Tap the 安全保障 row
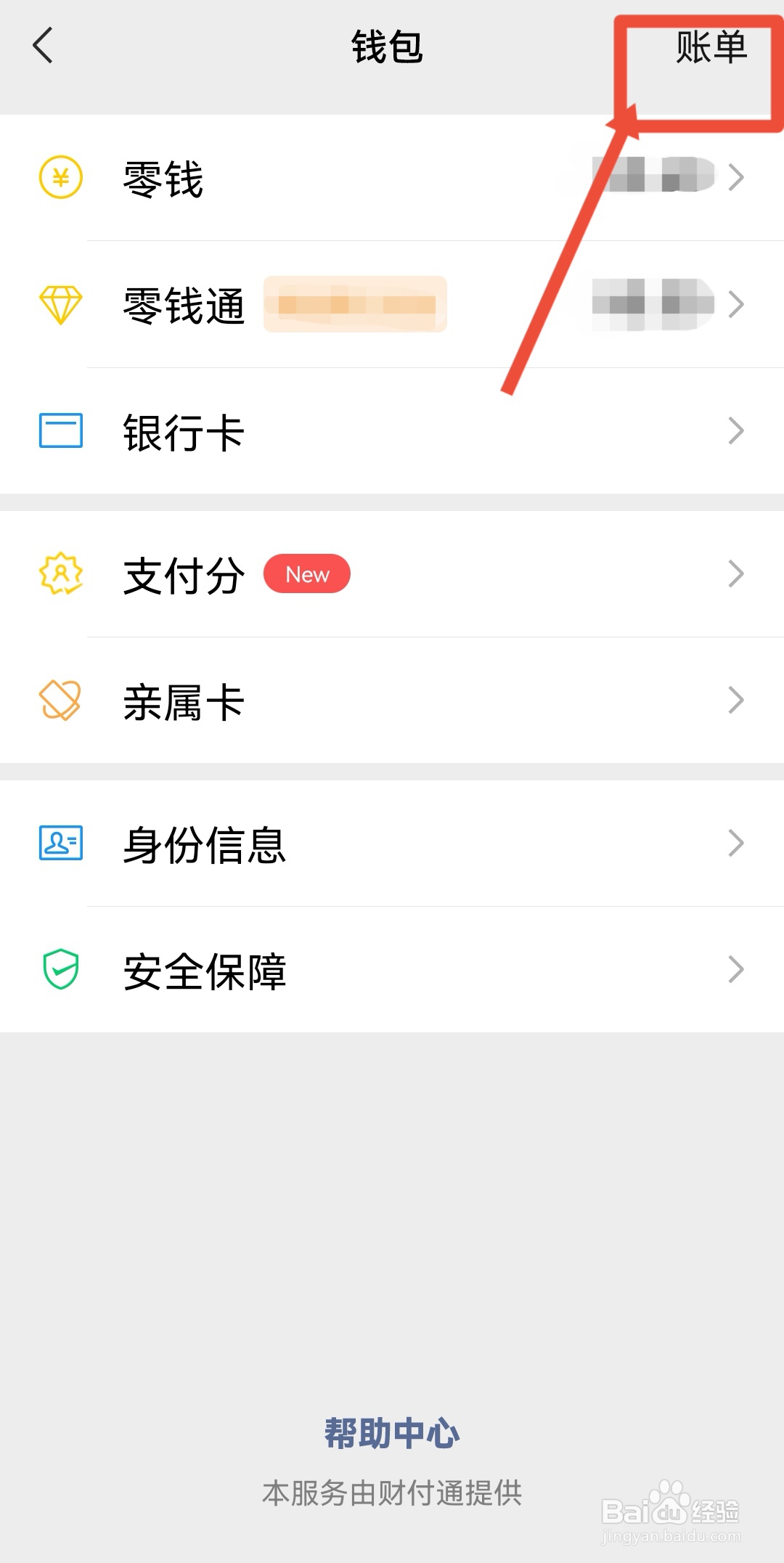The image size is (784, 1563). pos(392,970)
